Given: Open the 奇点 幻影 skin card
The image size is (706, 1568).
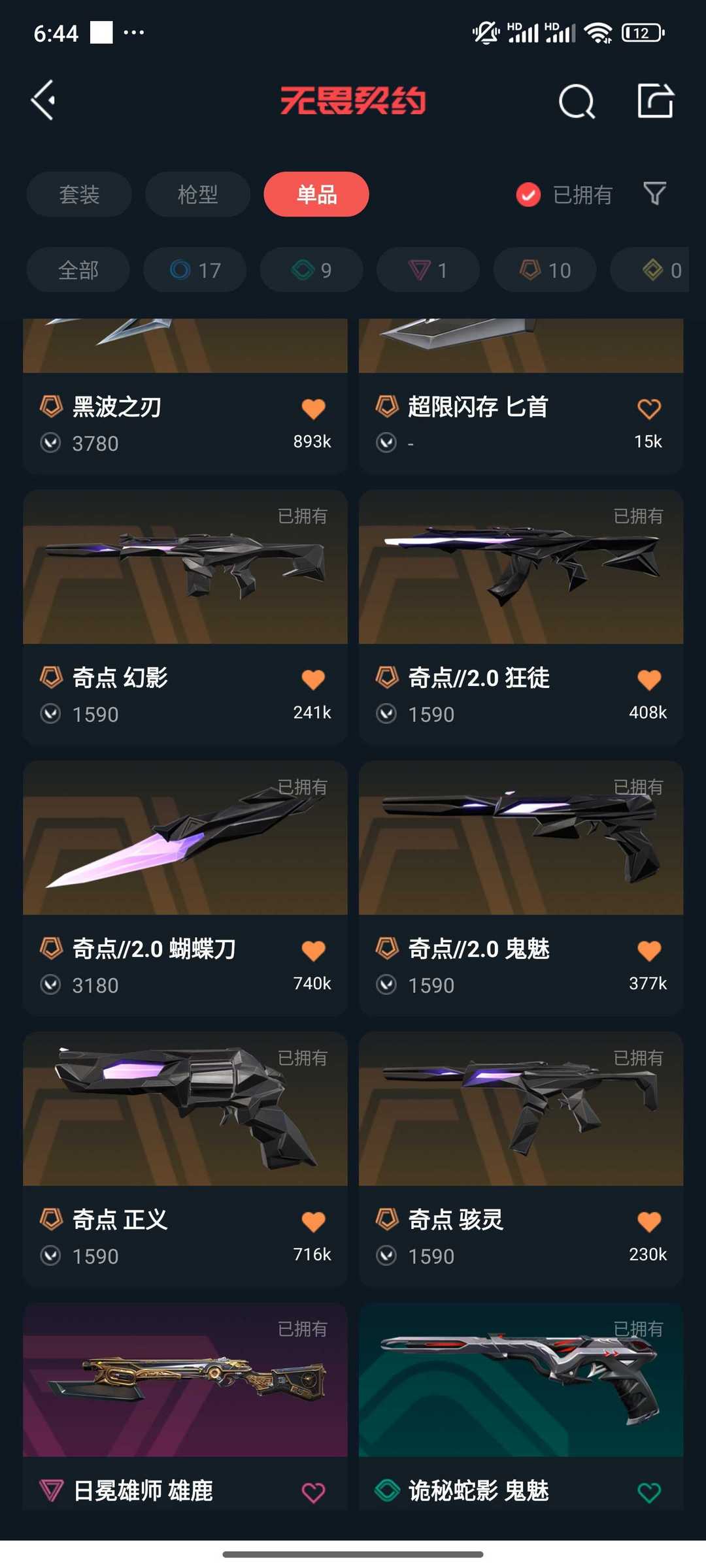Looking at the screenshot, I should click(185, 617).
